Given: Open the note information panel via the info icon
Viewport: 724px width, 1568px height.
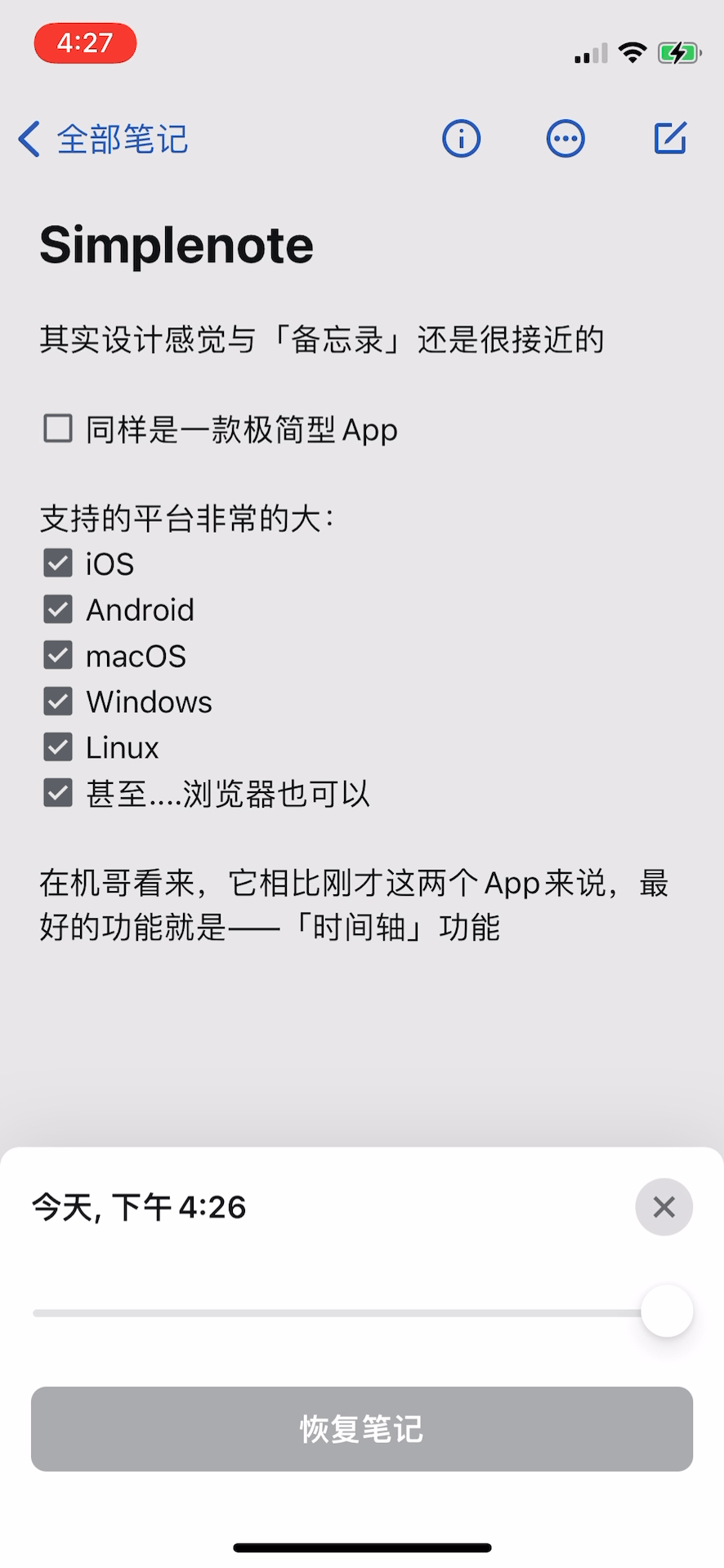Looking at the screenshot, I should coord(460,139).
